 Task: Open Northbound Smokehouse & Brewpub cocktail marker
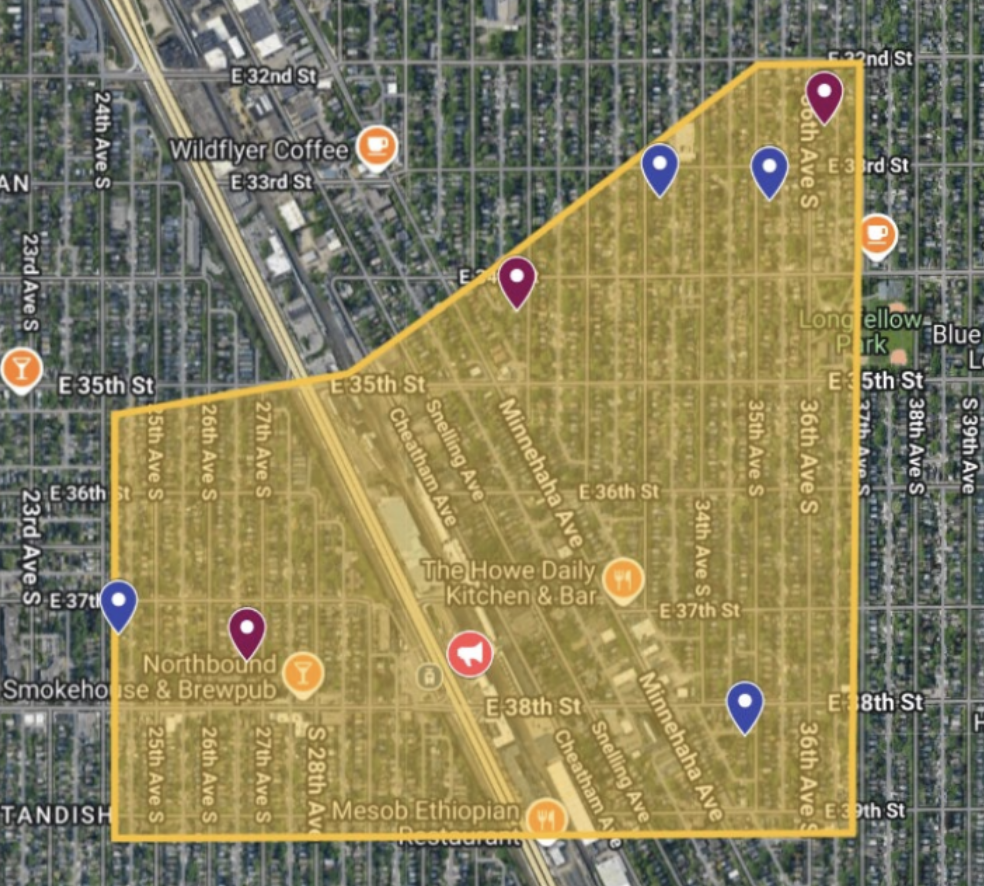[x=300, y=673]
